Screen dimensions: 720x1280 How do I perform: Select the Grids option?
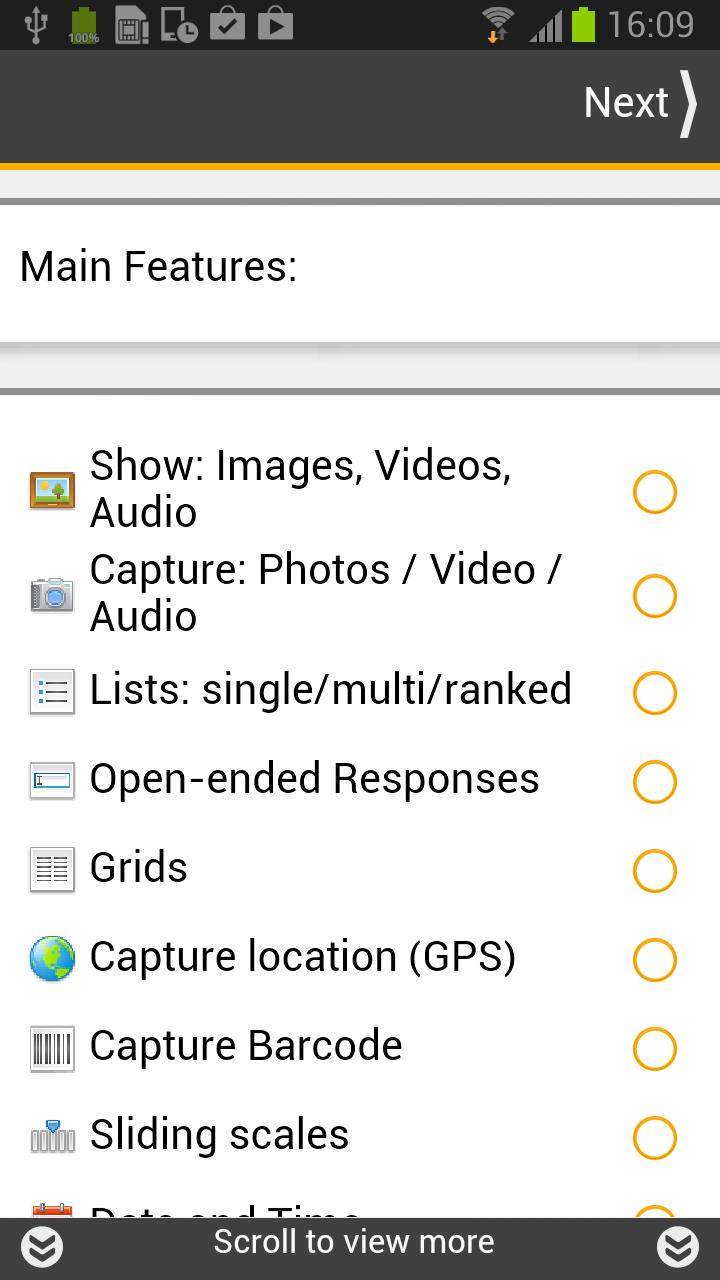[x=655, y=870]
